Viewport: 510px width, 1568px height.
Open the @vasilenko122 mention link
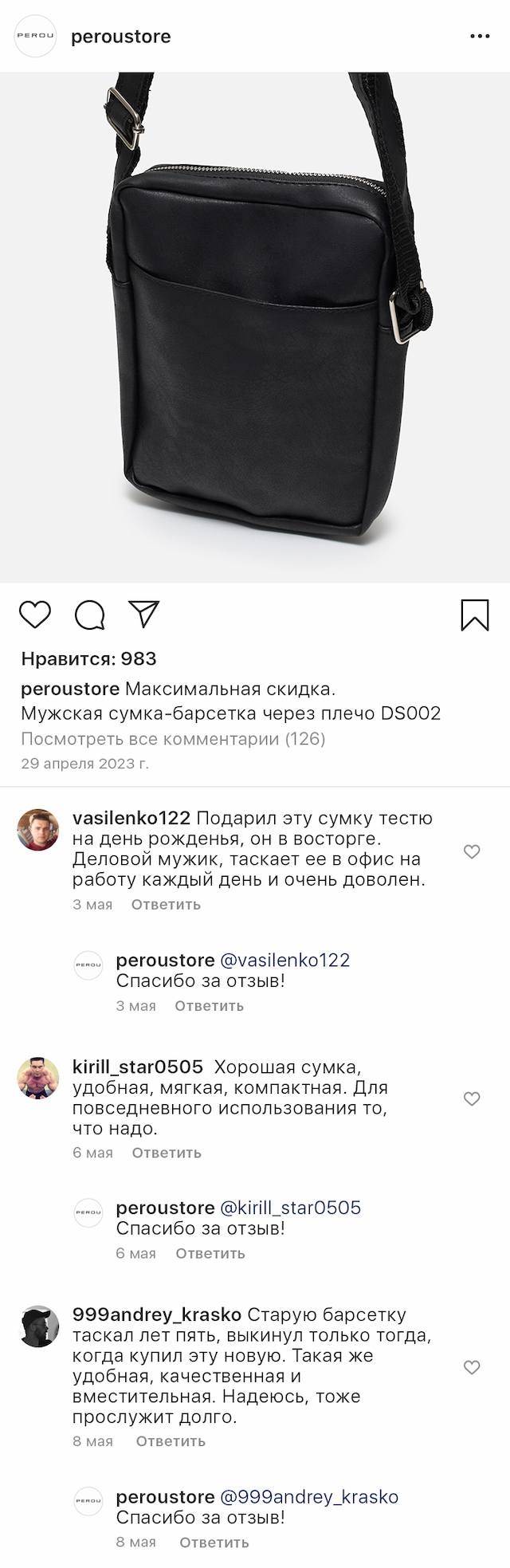point(284,960)
